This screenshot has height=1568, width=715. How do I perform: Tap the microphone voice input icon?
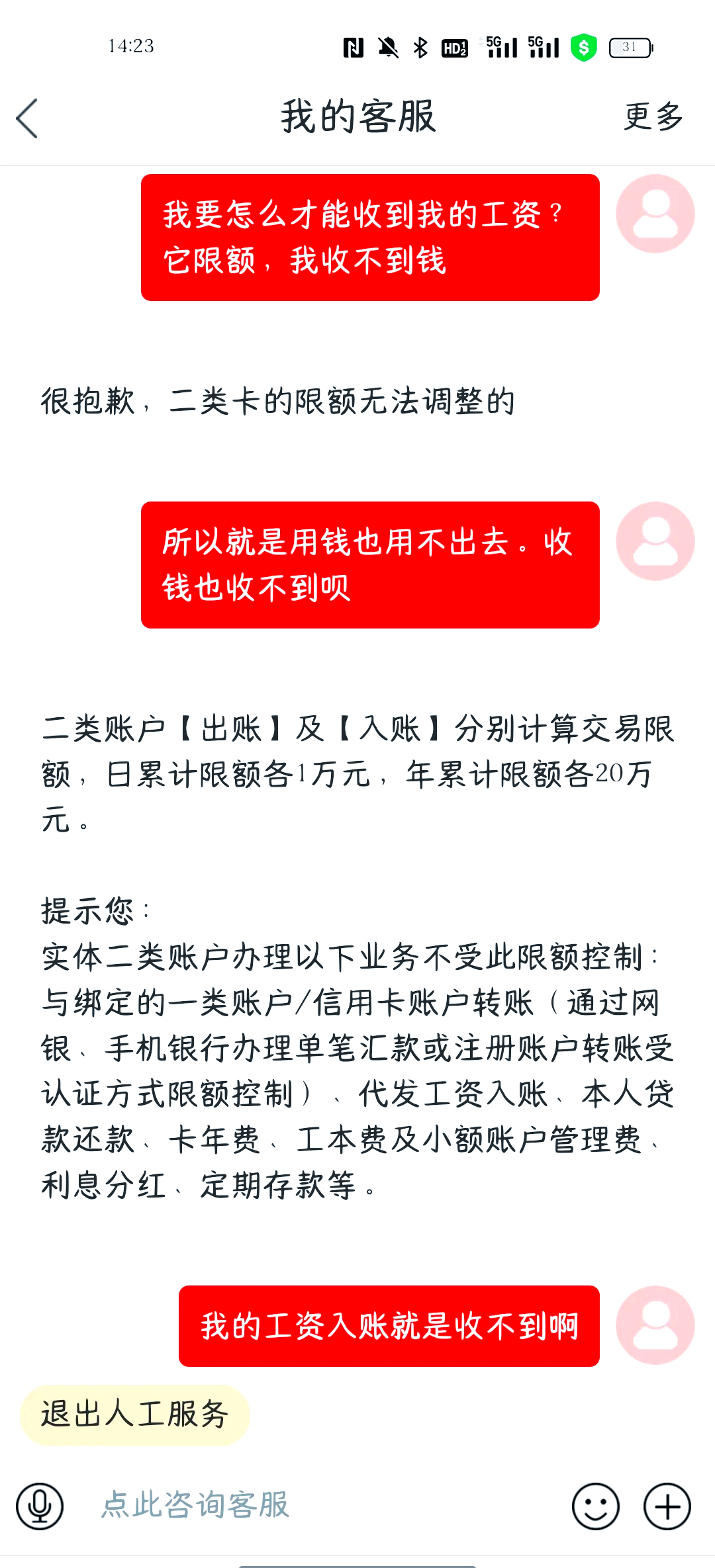pos(40,1506)
